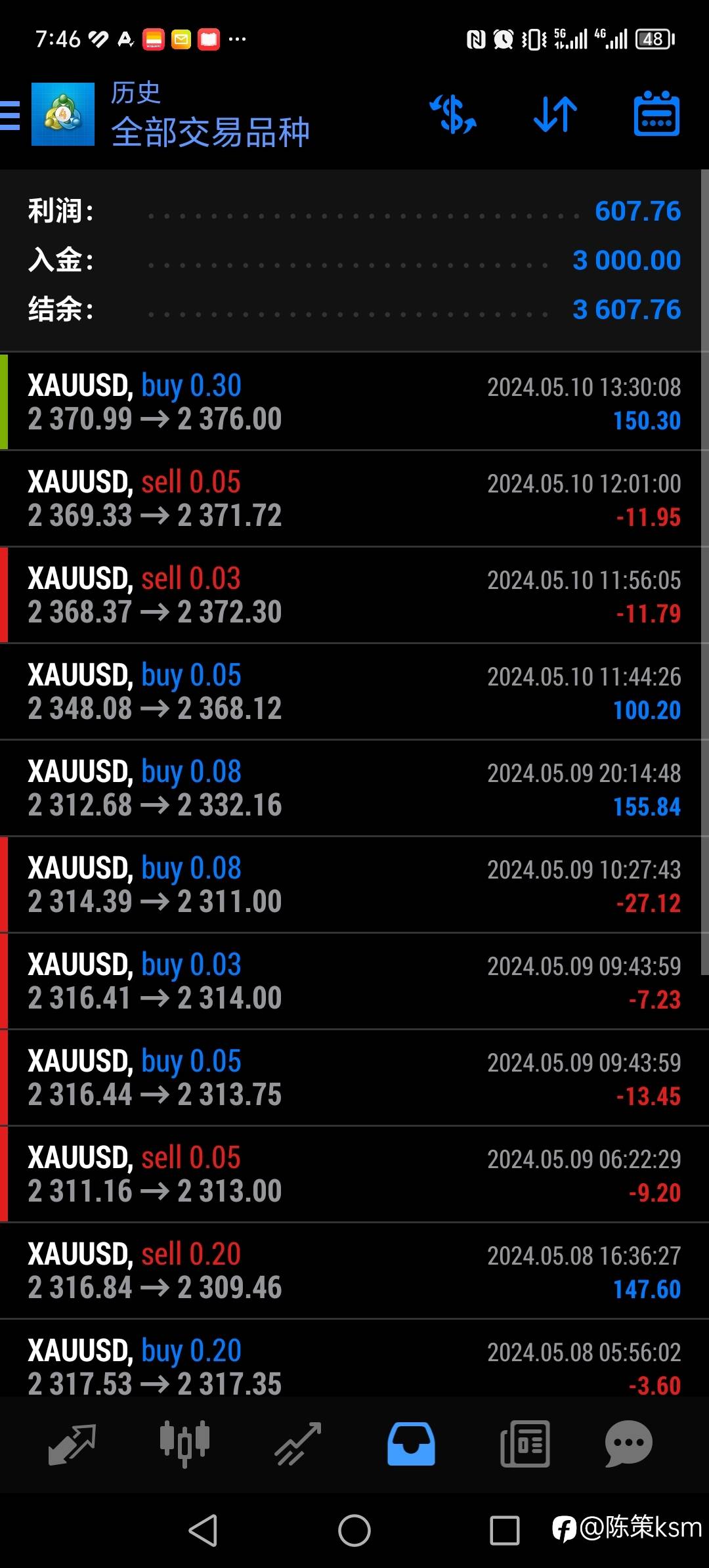Open the Messages chat tab
709x1568 pixels.
click(x=628, y=1444)
